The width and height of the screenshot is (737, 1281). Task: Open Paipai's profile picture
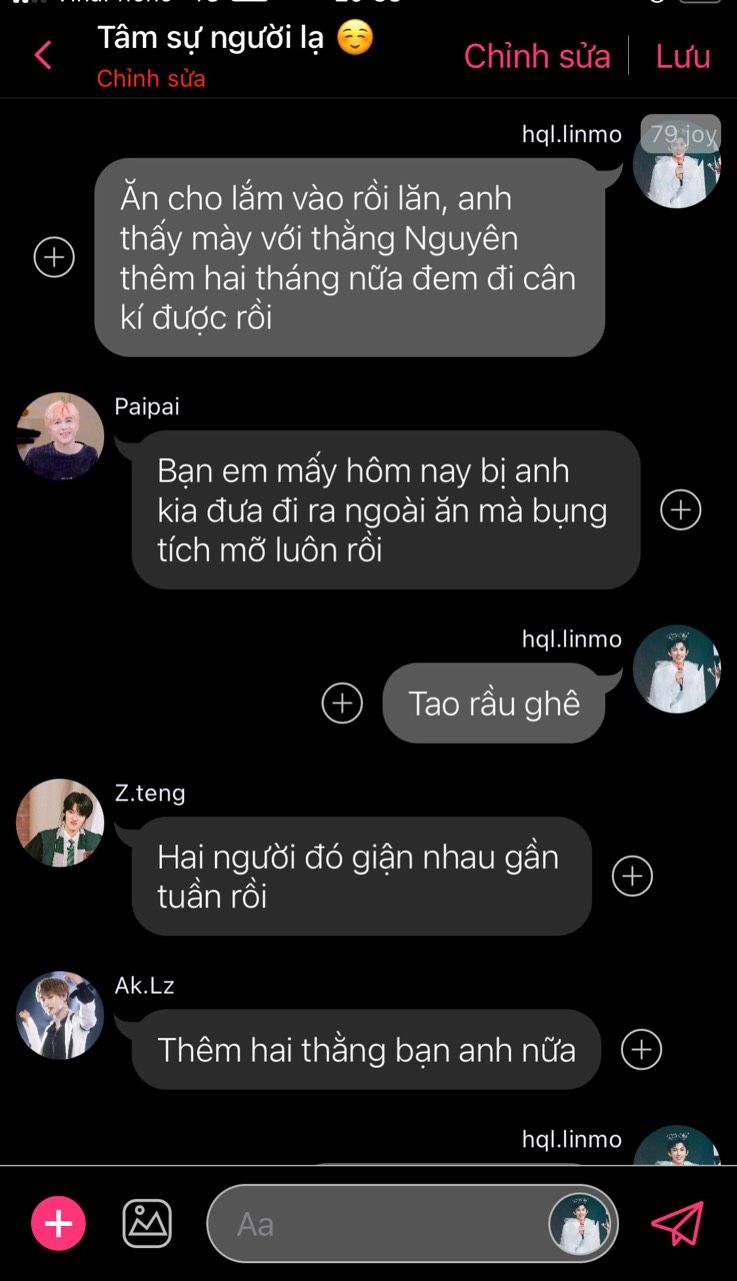[60, 436]
